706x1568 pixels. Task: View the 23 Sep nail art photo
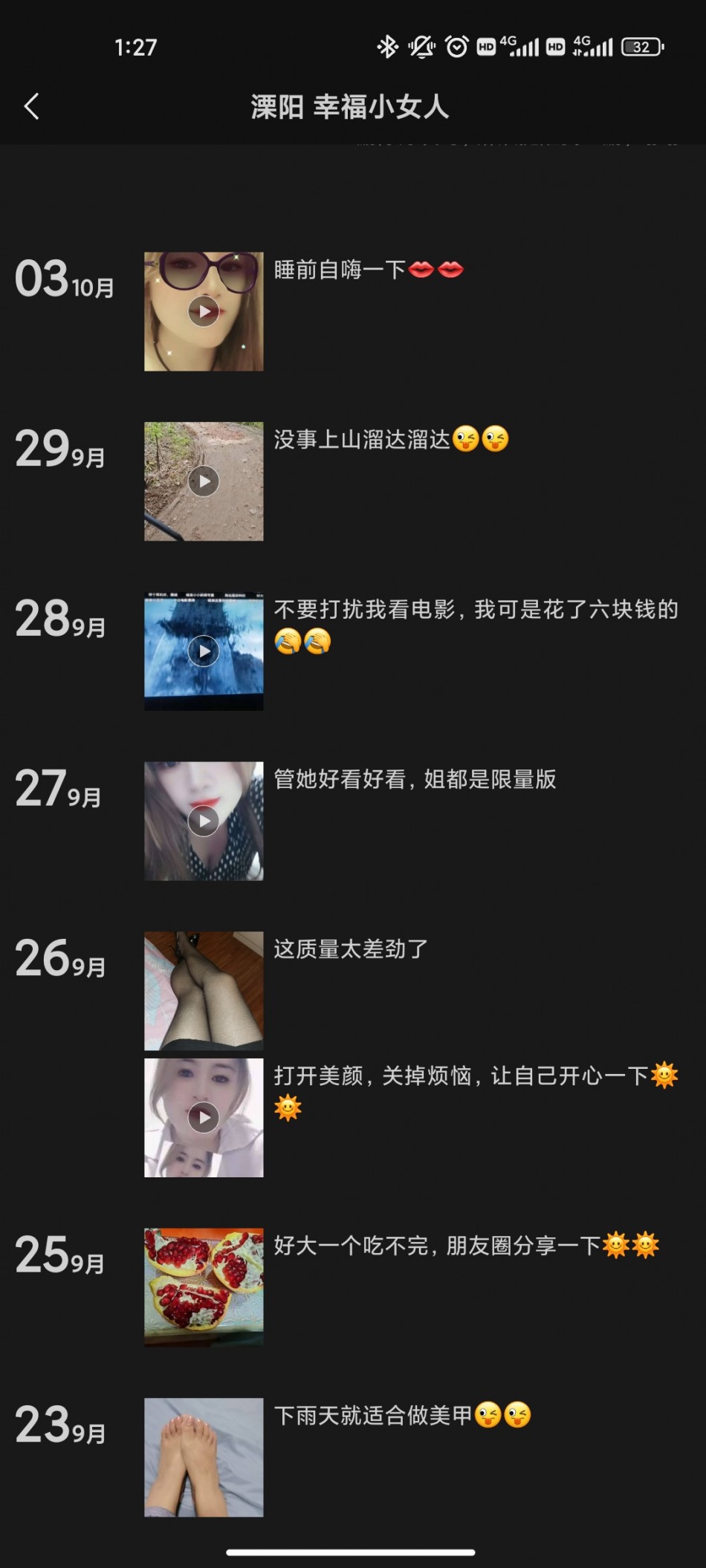point(204,1457)
